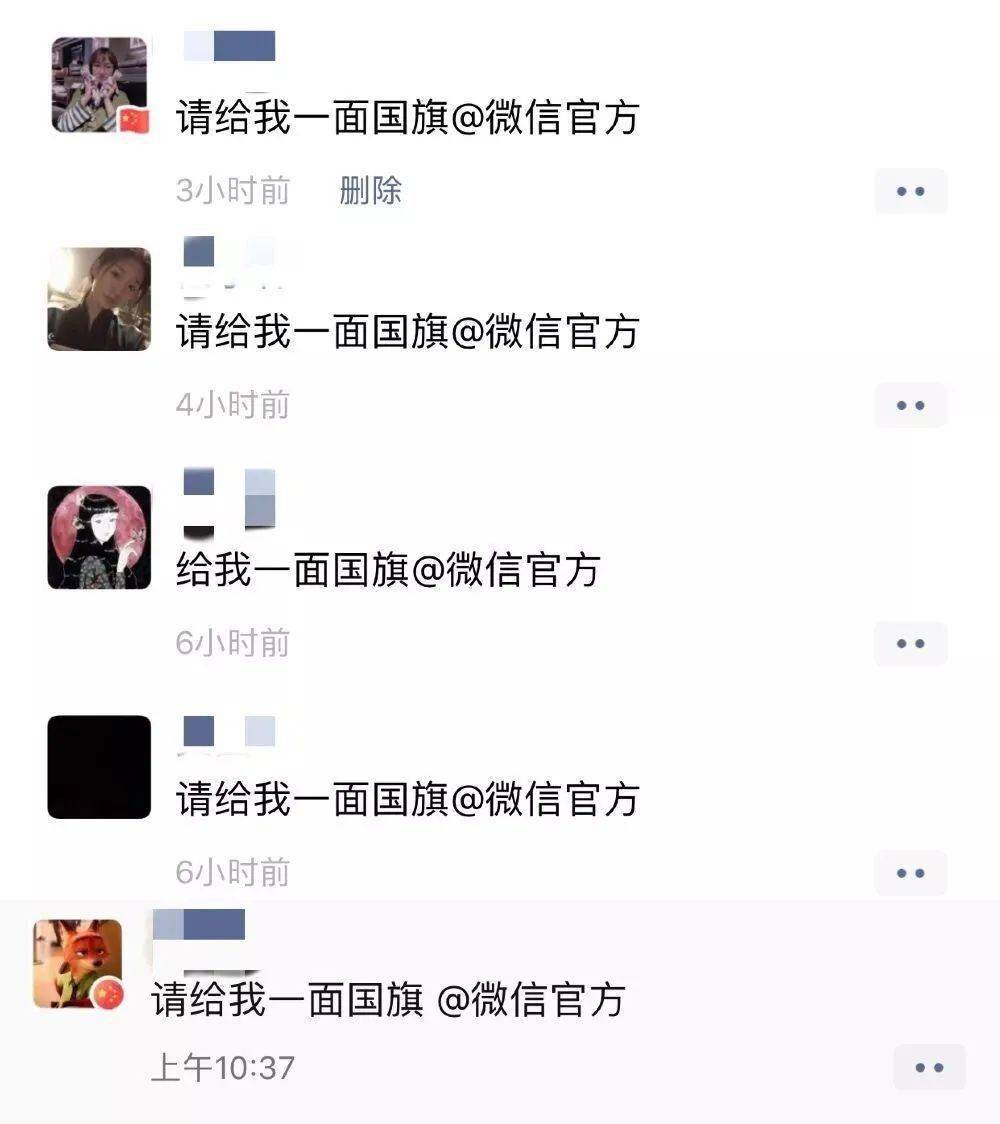
Task: Open the second user's selfie avatar
Action: [x=99, y=299]
